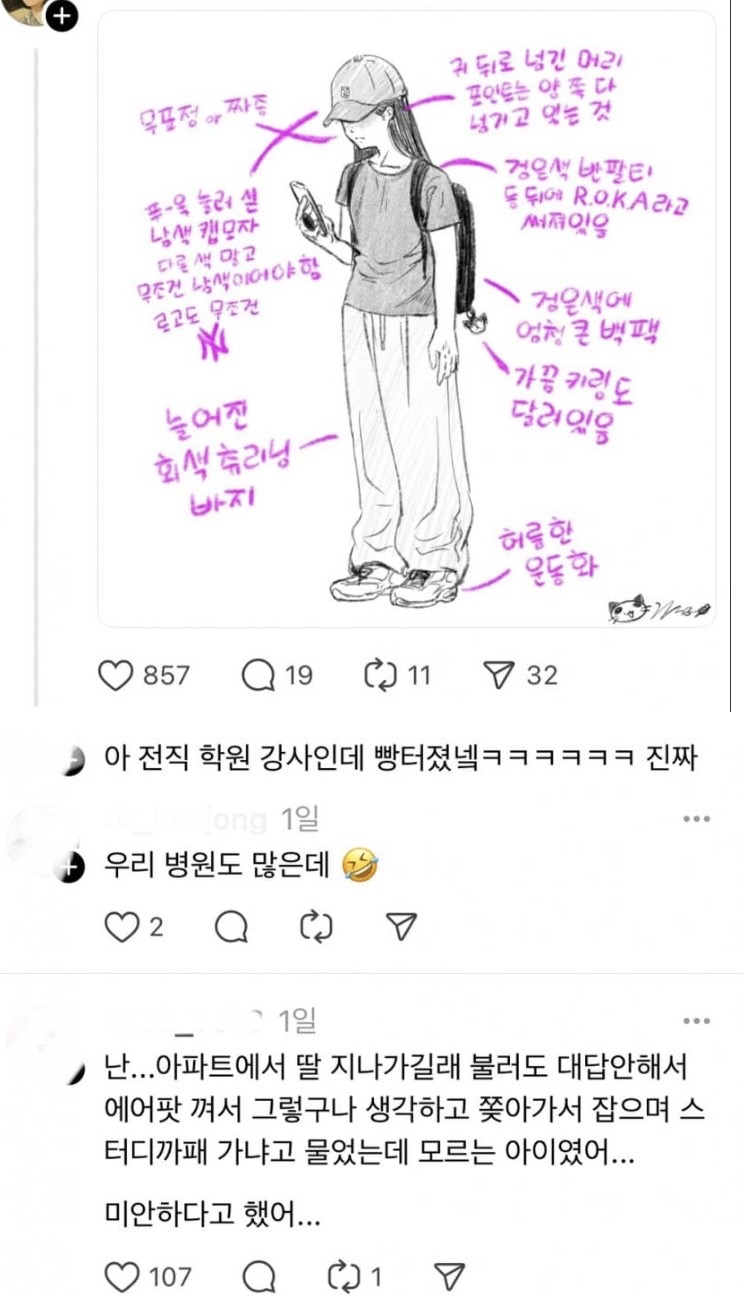This screenshot has width=751, height=1296.
Task: Open overflow menu for the 미안하다고 했어 reply
Action: 696,1020
